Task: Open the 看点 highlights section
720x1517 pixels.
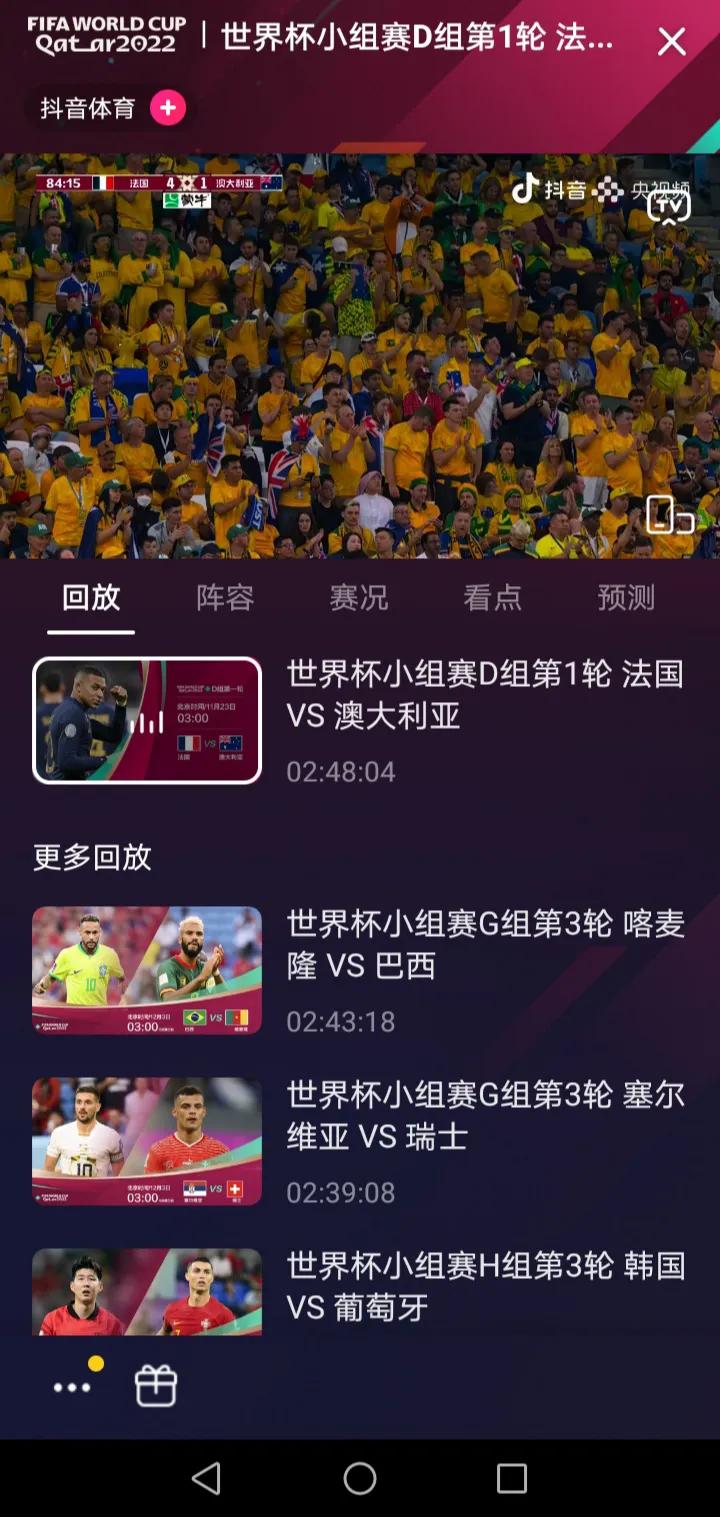Action: coord(492,597)
